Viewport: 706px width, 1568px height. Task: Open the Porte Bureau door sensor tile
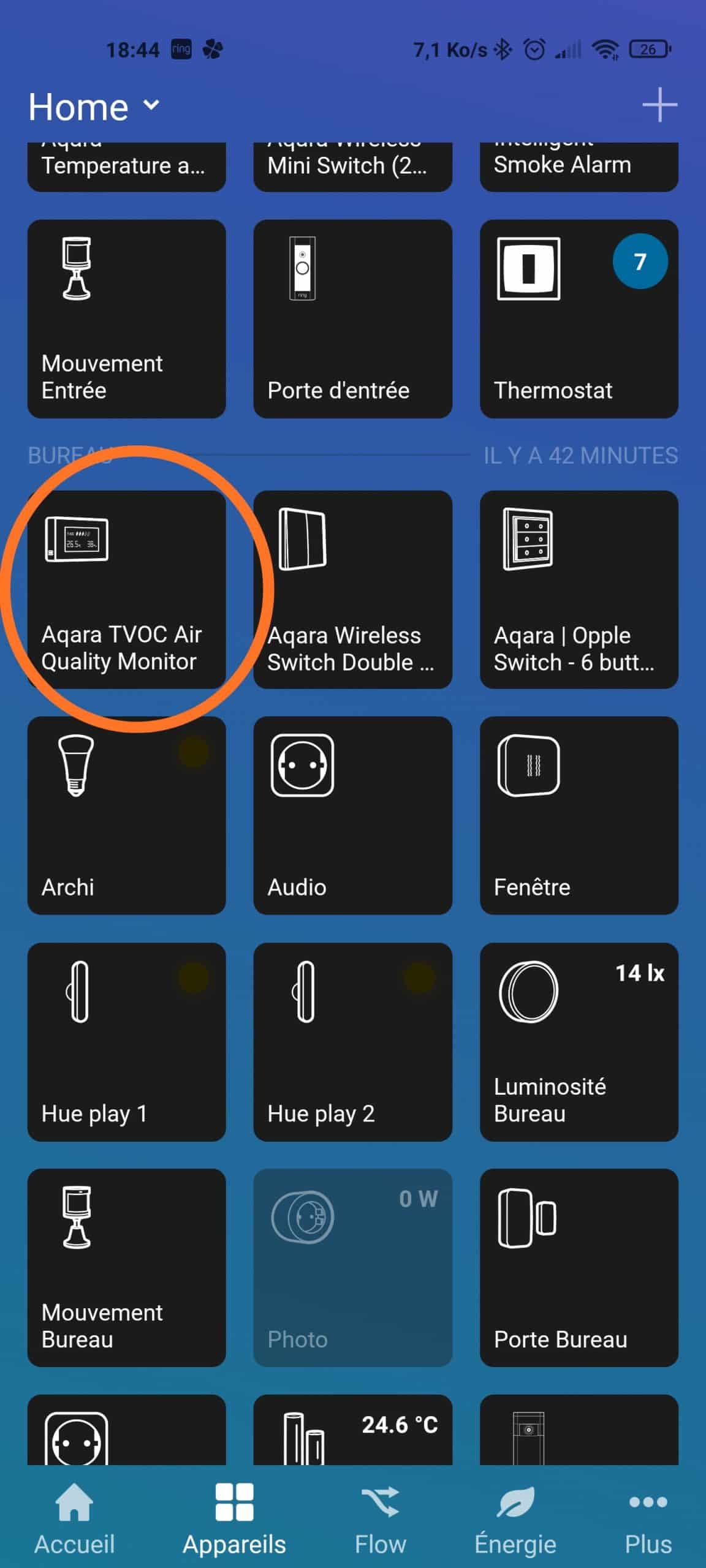[x=579, y=1268]
